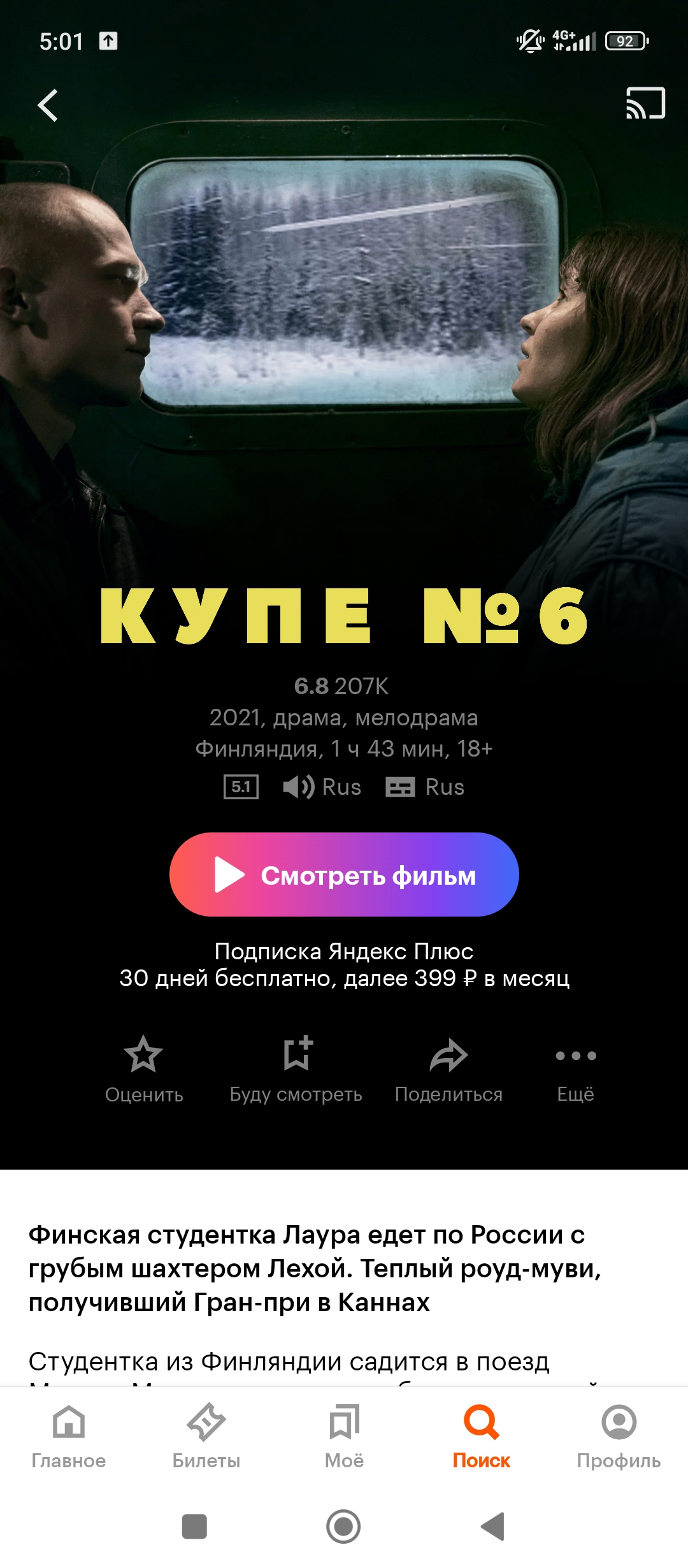Open the cast to device icon

(645, 103)
